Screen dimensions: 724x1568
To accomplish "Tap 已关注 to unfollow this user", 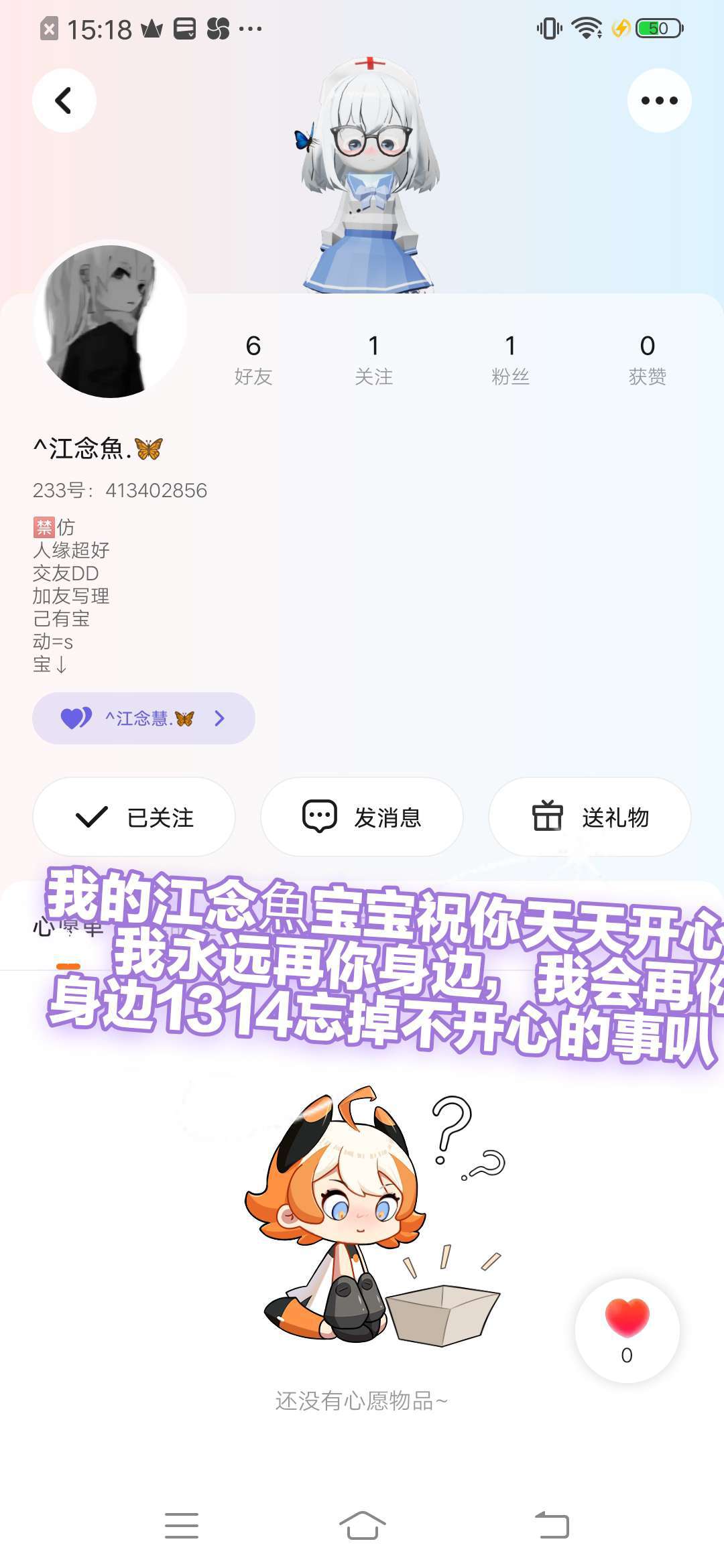I will (x=134, y=817).
